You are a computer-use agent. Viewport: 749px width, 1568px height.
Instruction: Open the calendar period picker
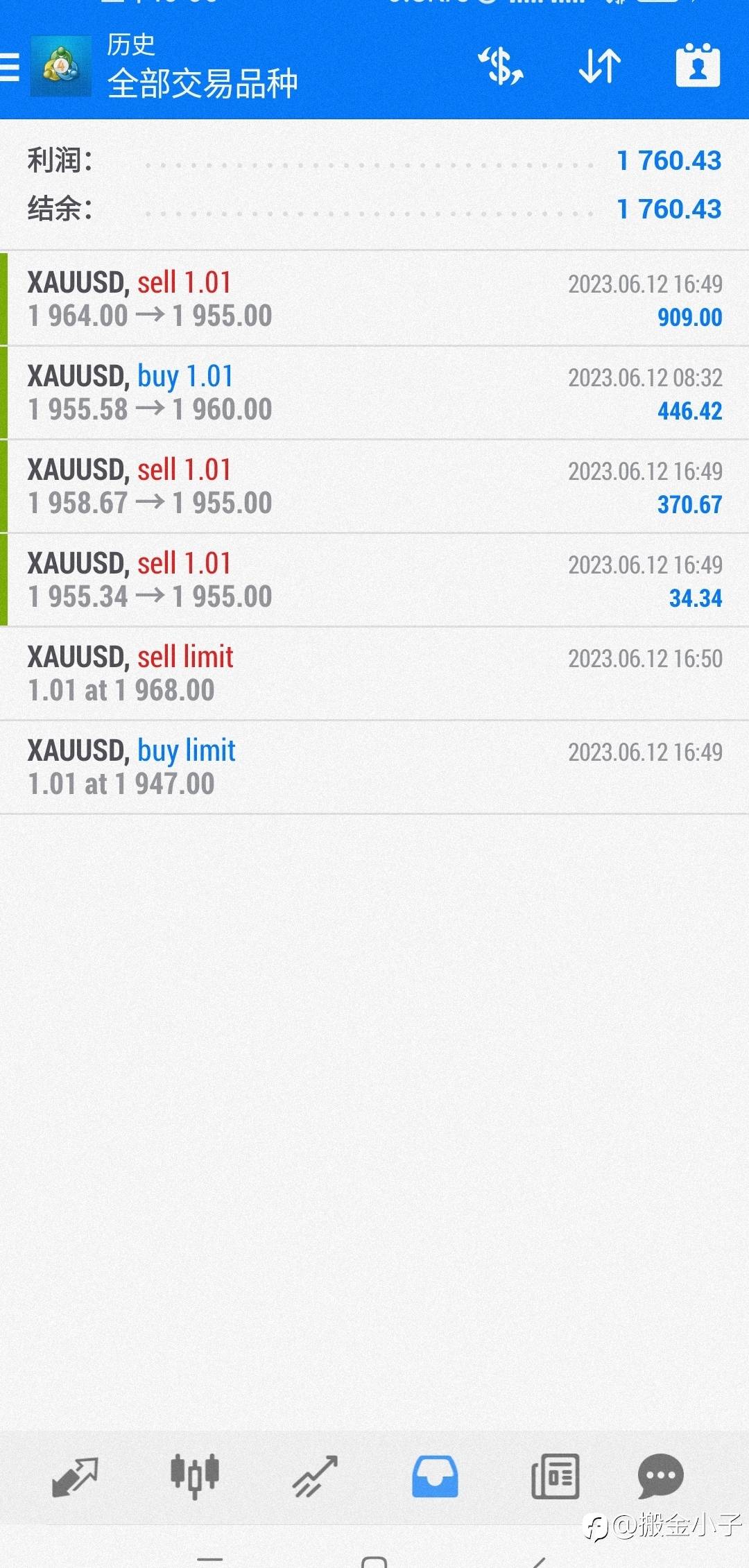tap(698, 65)
